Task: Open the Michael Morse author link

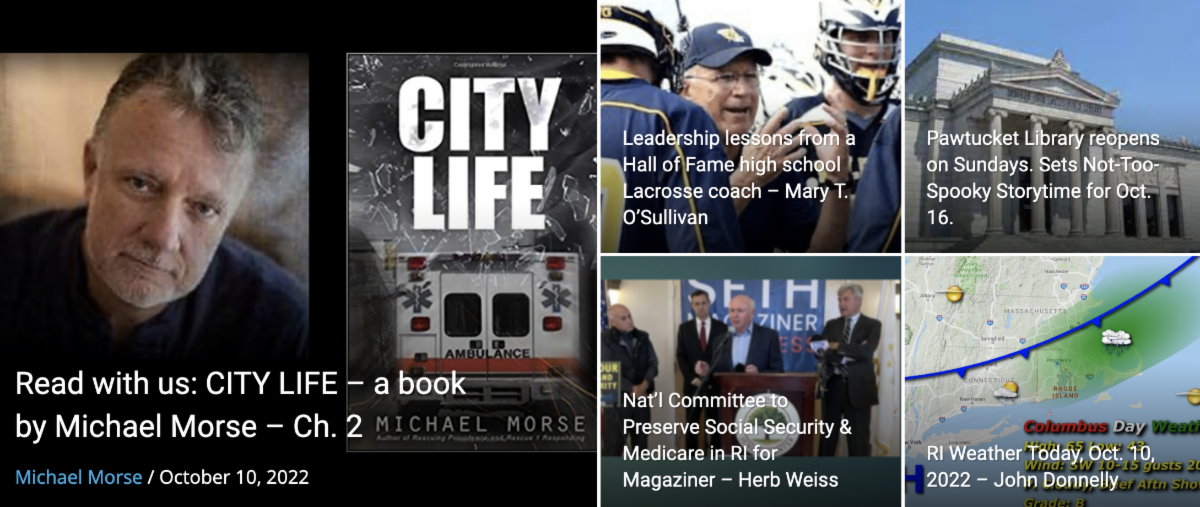Action: click(78, 477)
